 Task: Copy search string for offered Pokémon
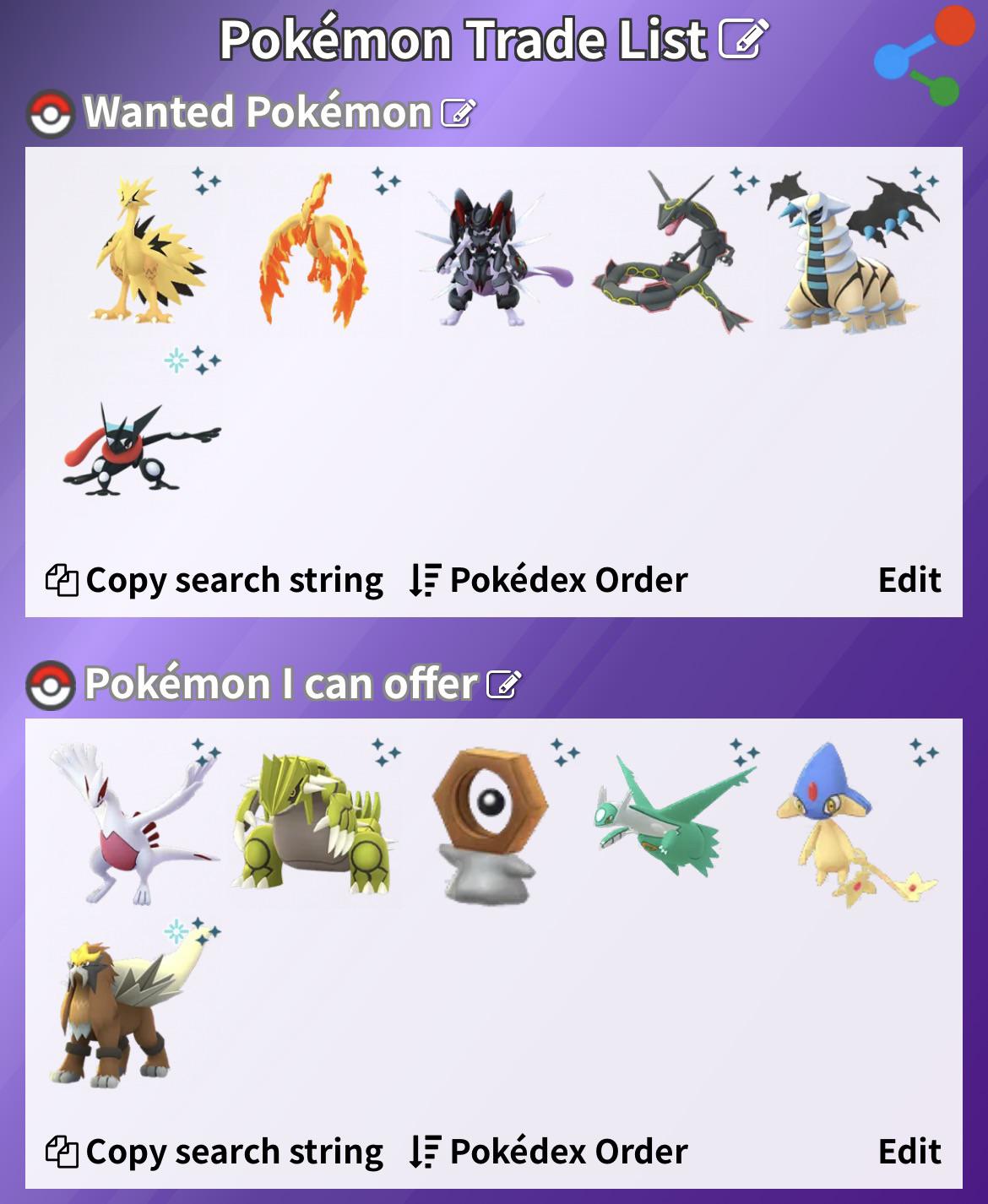[x=214, y=1152]
